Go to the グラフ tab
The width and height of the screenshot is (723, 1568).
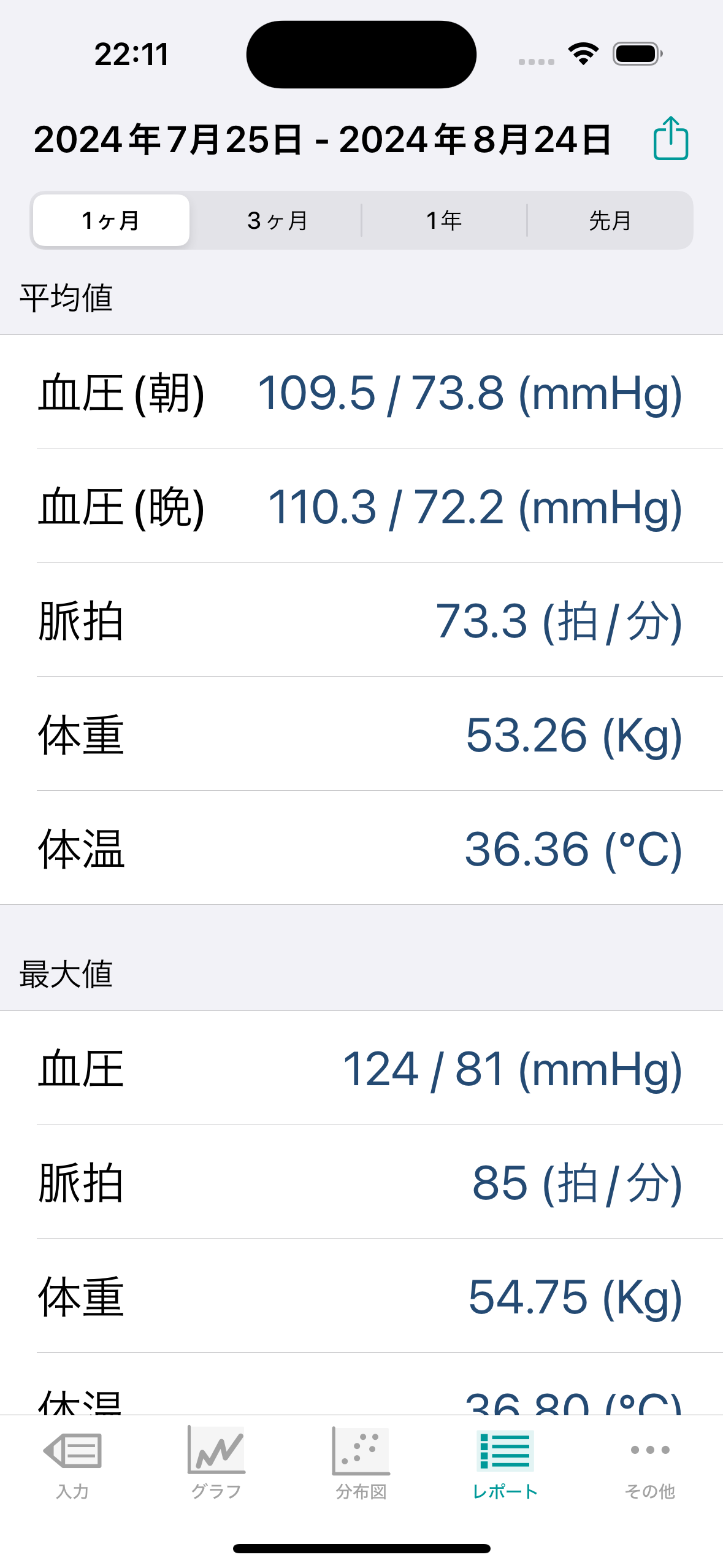pos(216,1462)
